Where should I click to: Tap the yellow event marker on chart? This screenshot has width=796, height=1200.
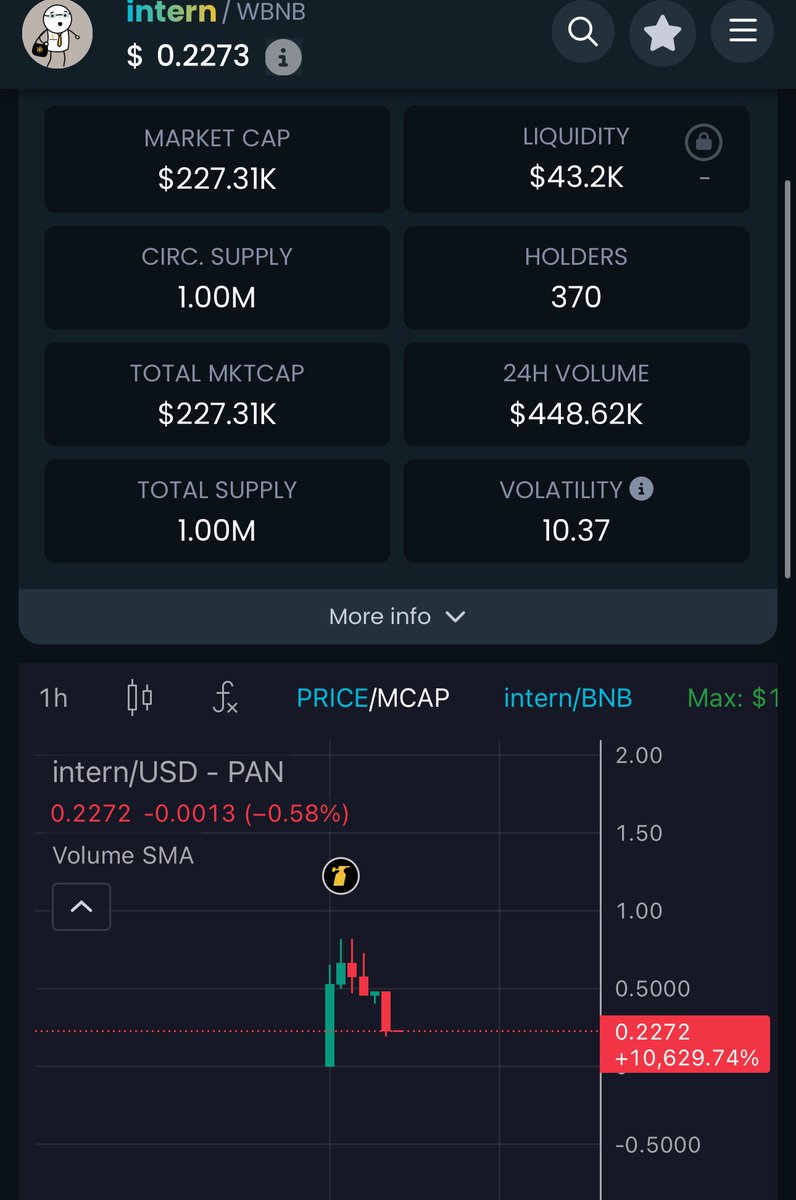click(x=340, y=877)
